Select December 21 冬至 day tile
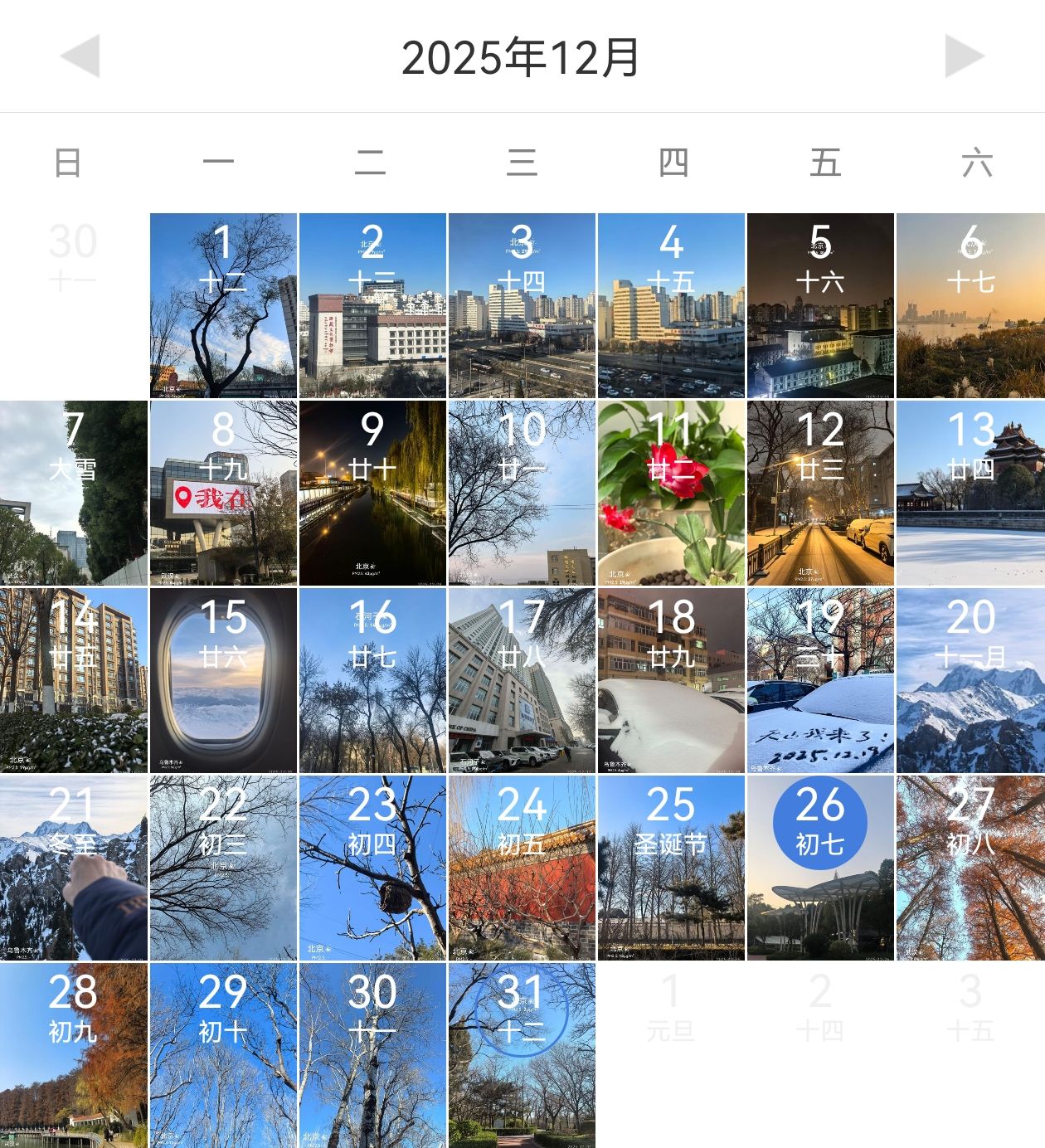The image size is (1045, 1148). click(74, 868)
